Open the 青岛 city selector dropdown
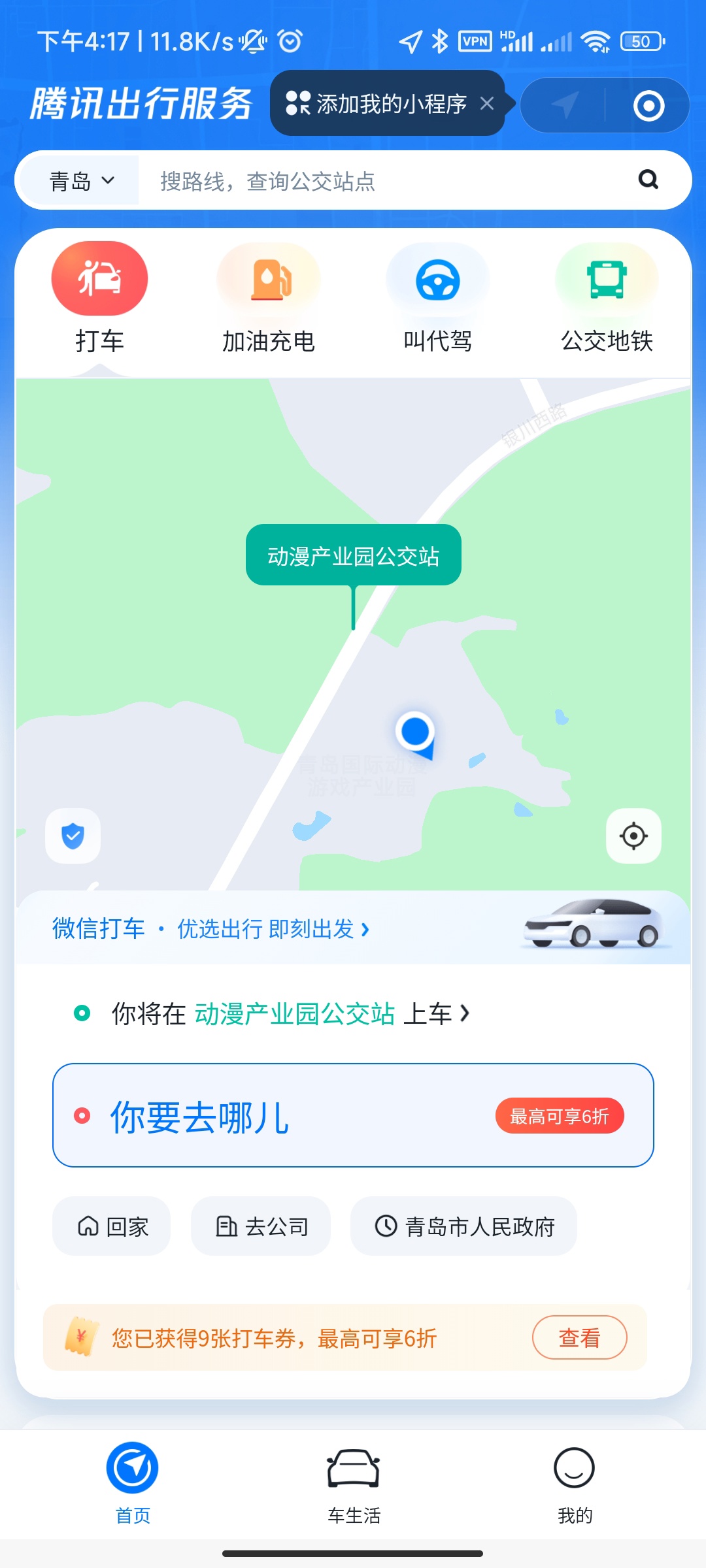706x1568 pixels. click(x=78, y=180)
